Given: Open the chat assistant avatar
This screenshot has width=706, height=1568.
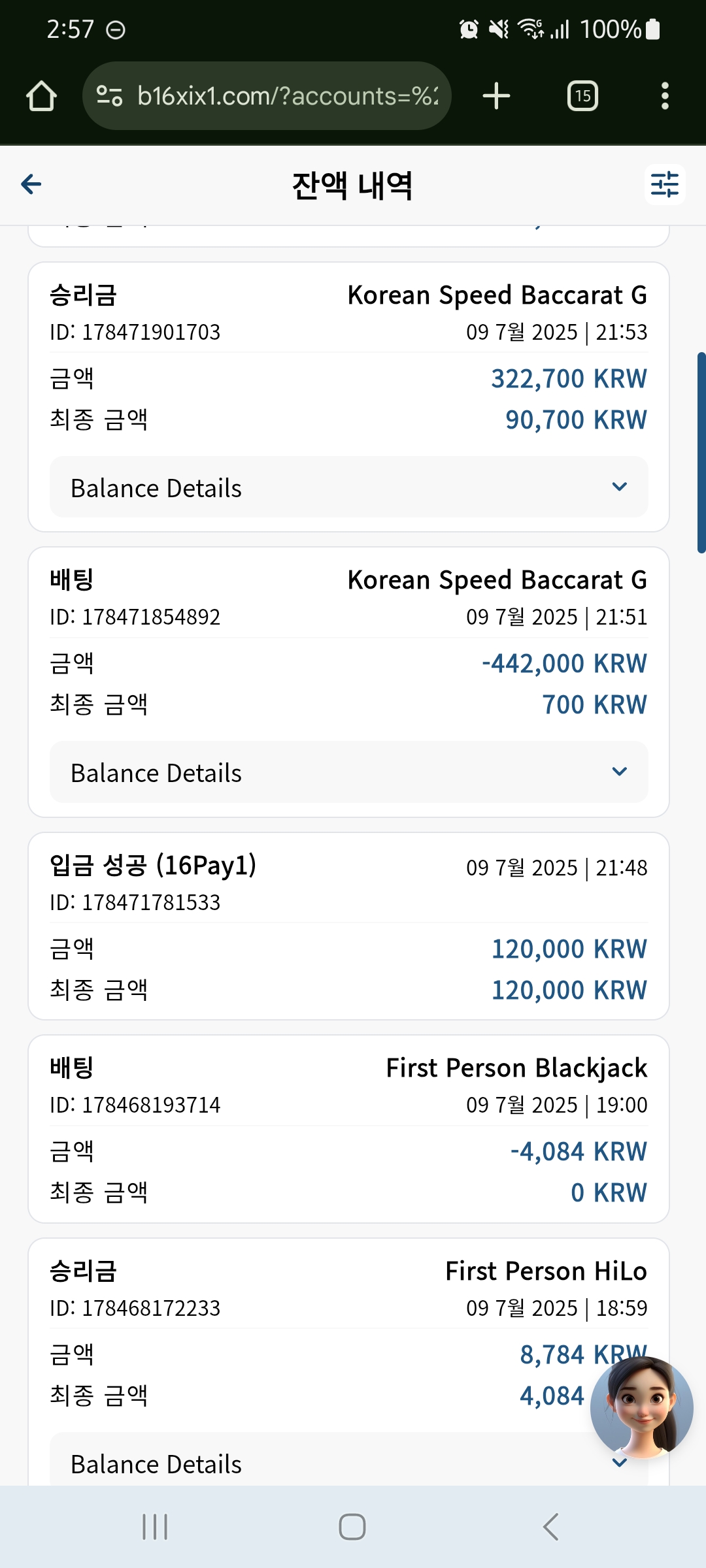Looking at the screenshot, I should coord(641,1407).
